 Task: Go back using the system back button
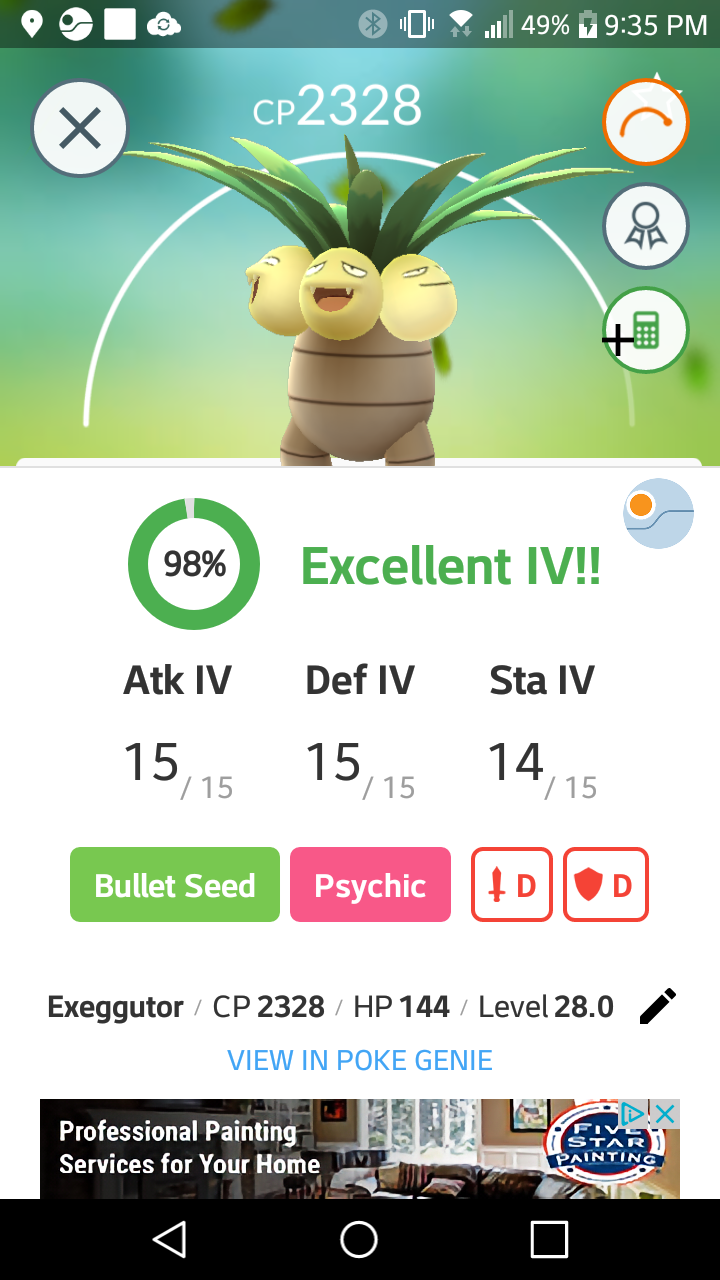pyautogui.click(x=169, y=1240)
